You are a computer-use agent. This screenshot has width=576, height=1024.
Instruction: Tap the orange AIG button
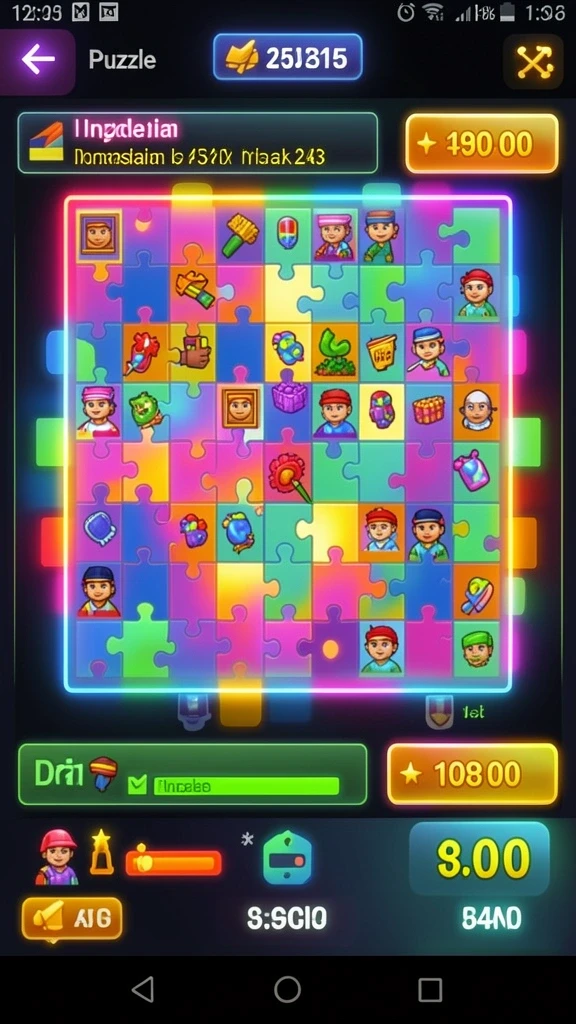coord(72,918)
